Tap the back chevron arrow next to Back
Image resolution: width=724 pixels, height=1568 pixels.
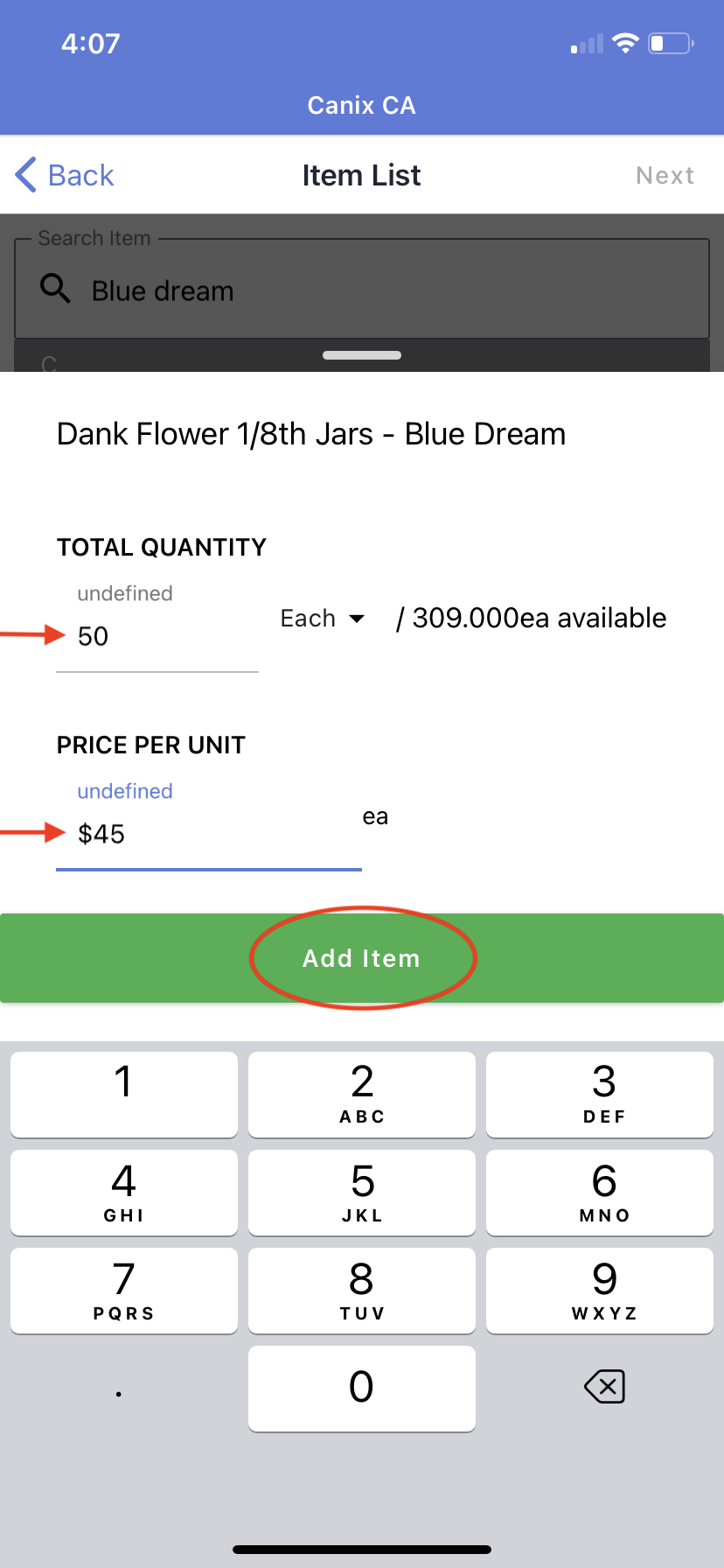click(24, 175)
